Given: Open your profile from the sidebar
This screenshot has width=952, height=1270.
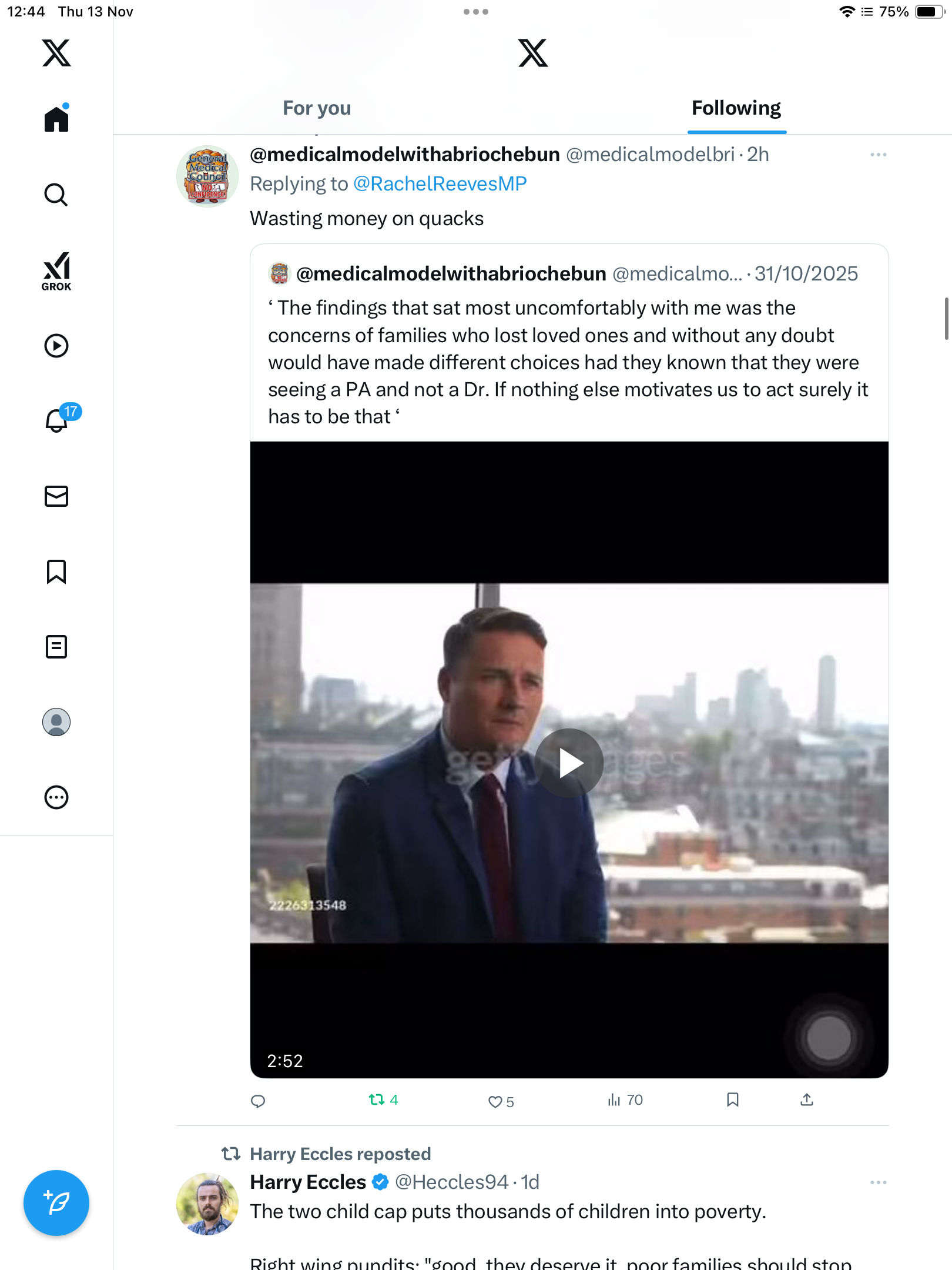Looking at the screenshot, I should [56, 722].
